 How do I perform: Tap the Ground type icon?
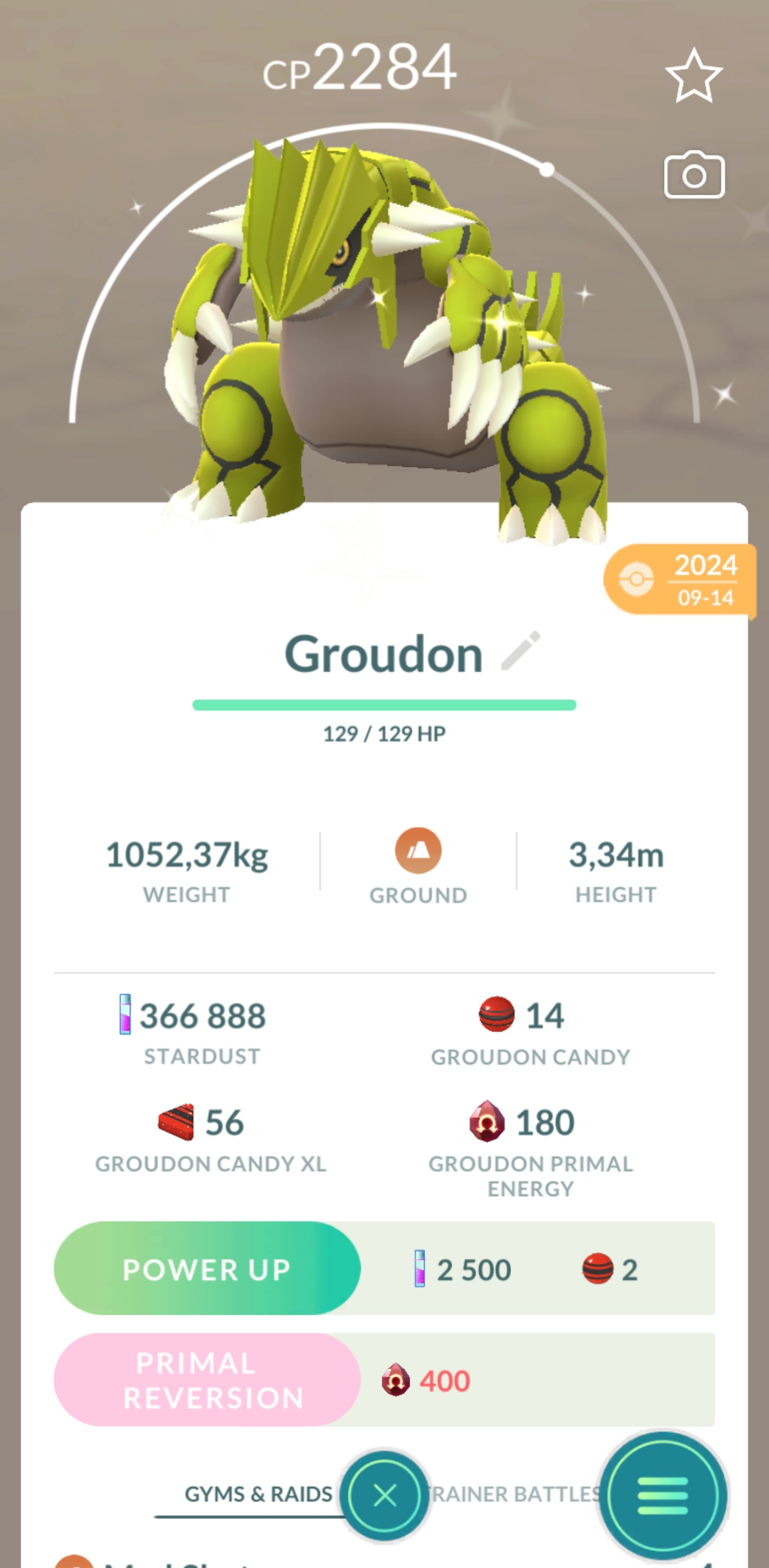(x=418, y=851)
